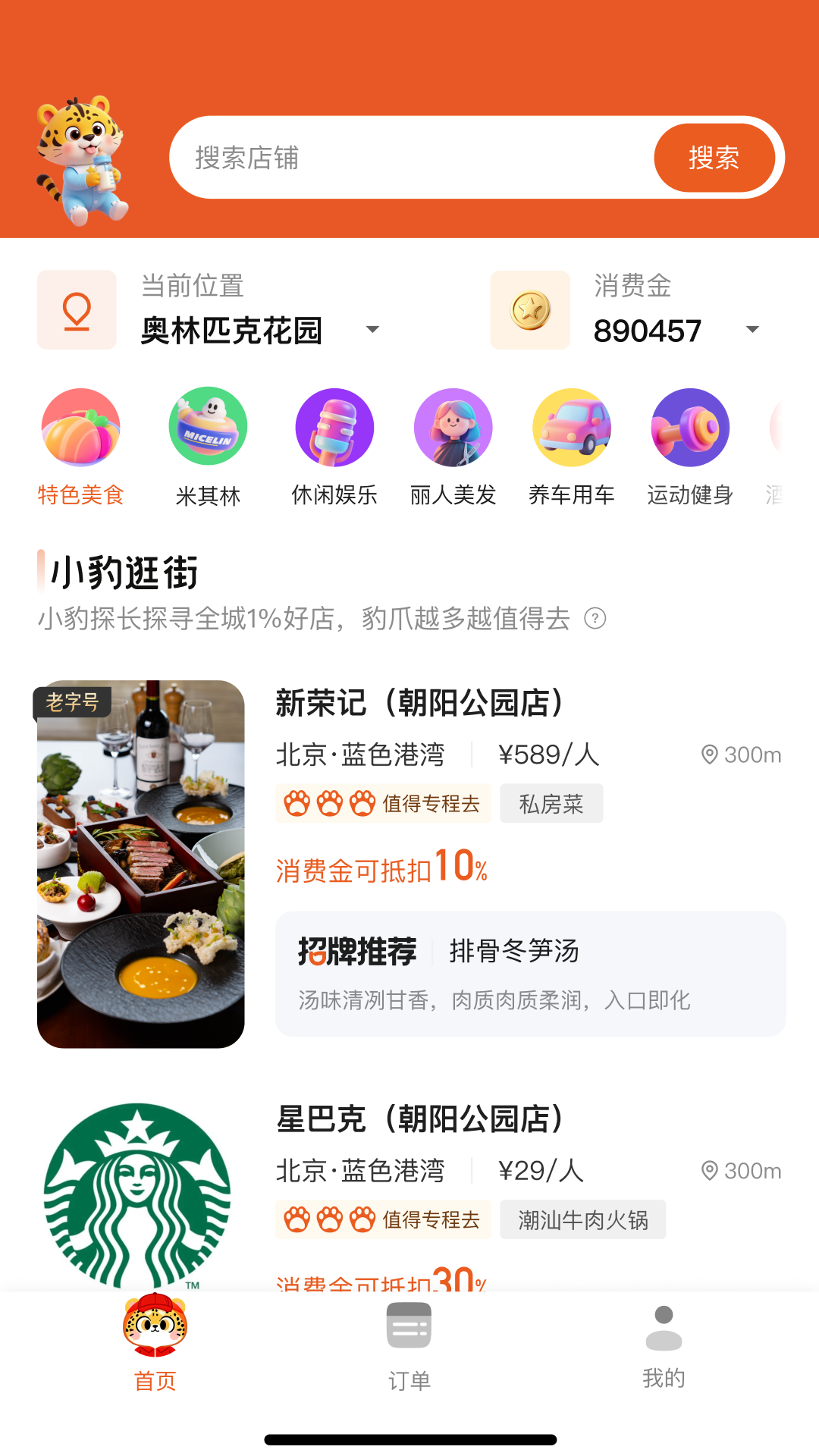Click the location pin icon
The width and height of the screenshot is (819, 1456).
[x=77, y=309]
